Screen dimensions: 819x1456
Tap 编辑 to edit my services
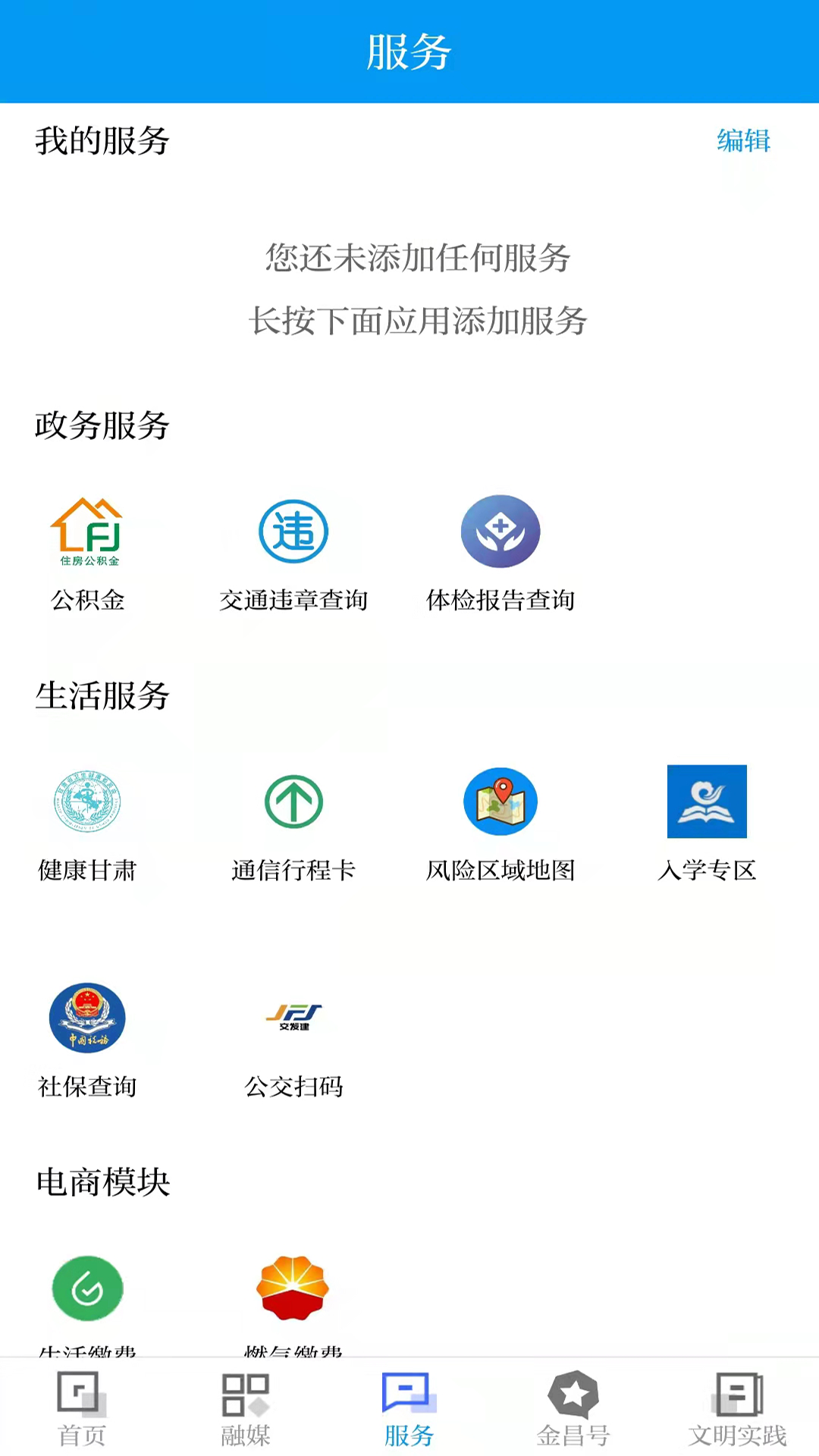click(x=743, y=141)
